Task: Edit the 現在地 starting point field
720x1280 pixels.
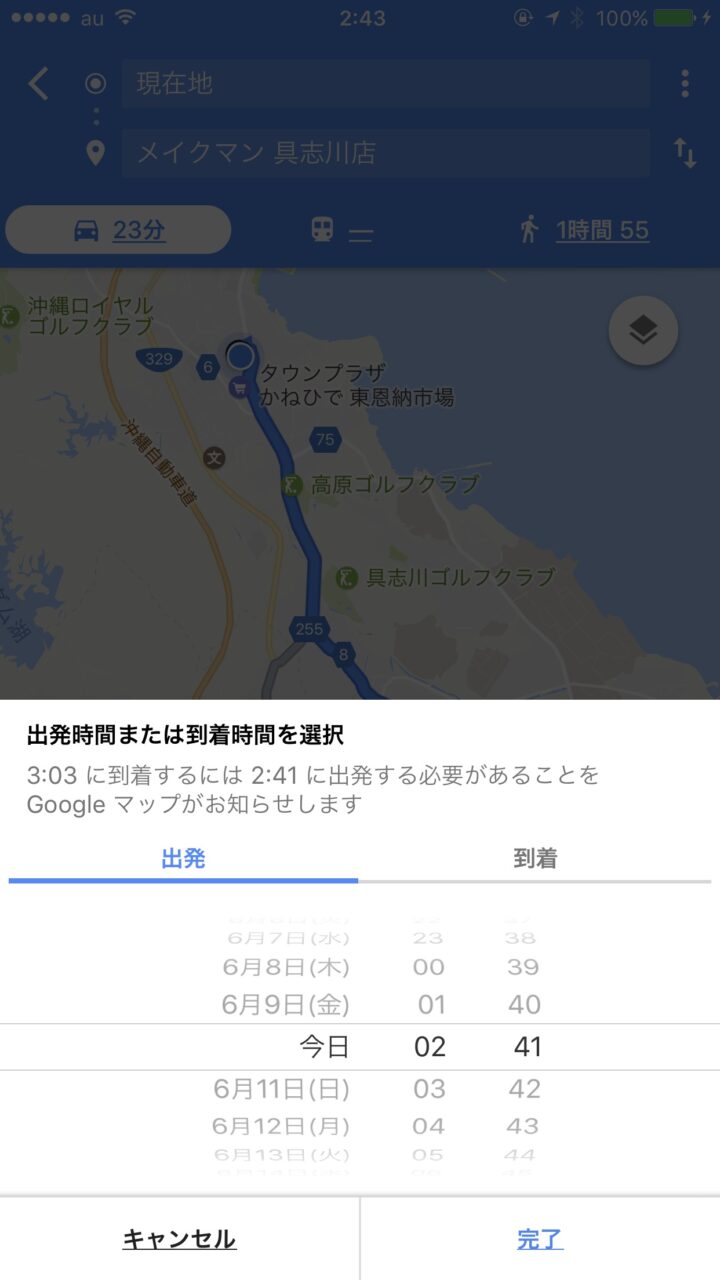Action: [385, 84]
